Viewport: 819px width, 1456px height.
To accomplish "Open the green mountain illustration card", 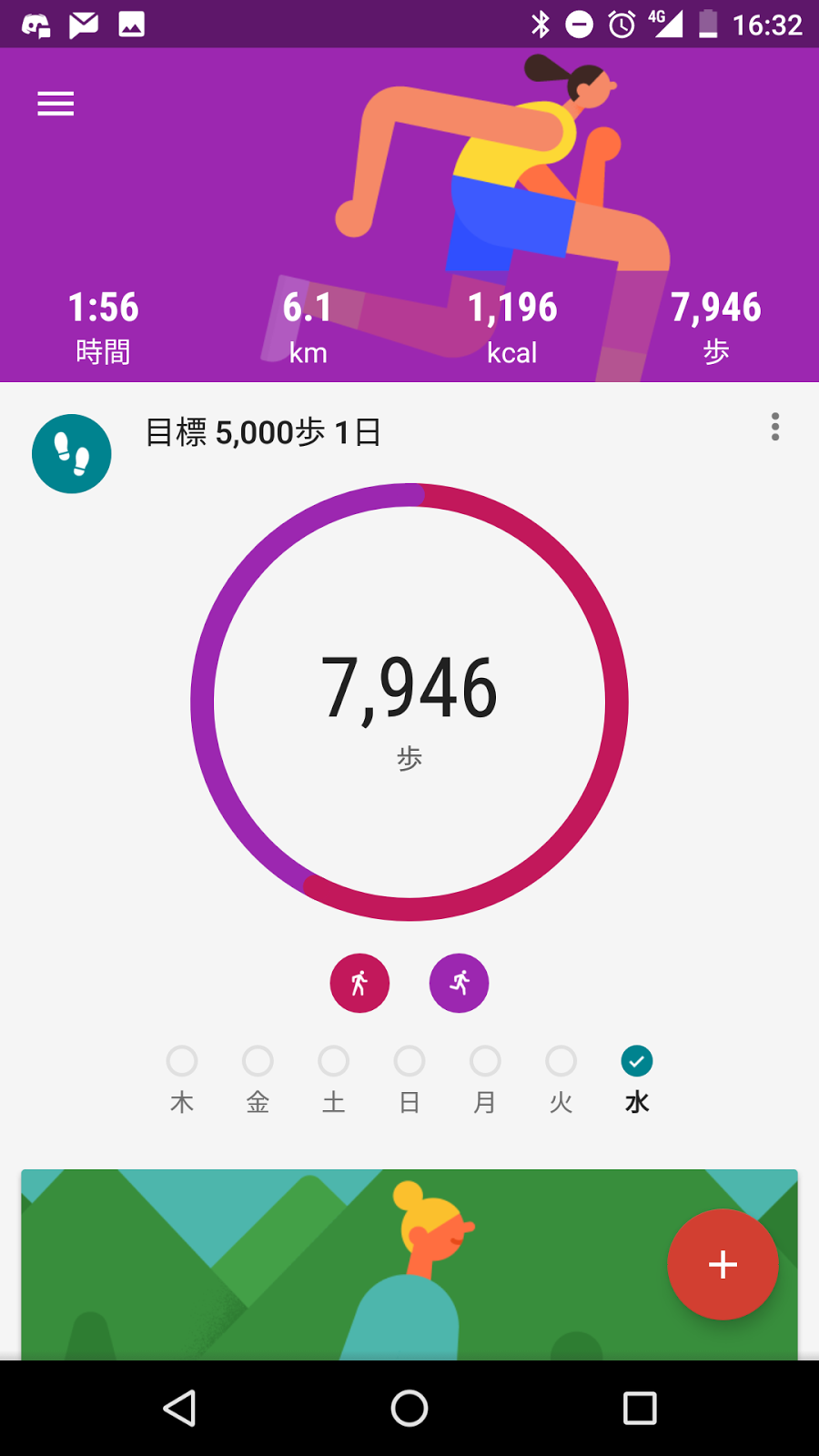I will [409, 1265].
